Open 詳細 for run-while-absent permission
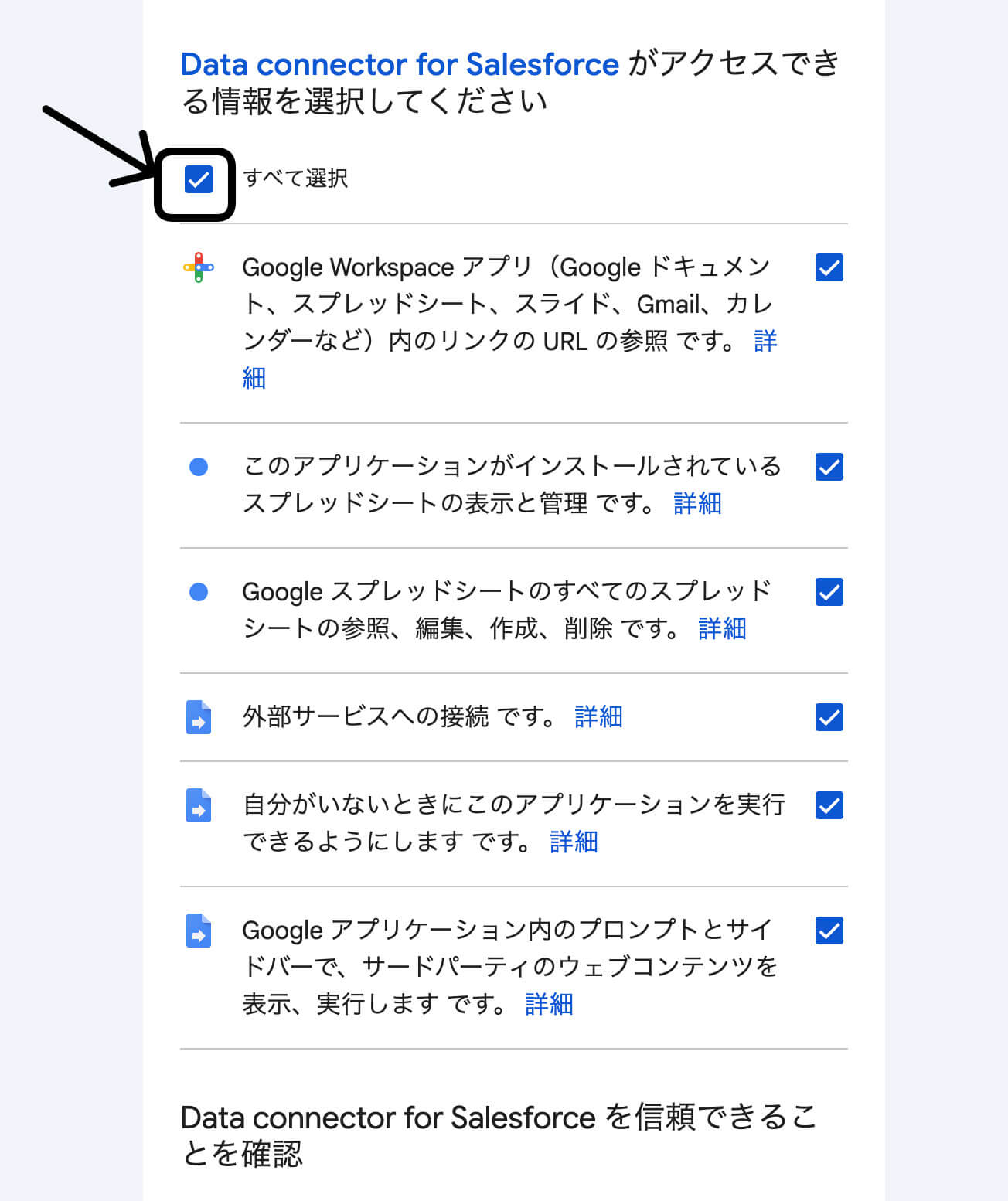1008x1201 pixels. pos(574,842)
